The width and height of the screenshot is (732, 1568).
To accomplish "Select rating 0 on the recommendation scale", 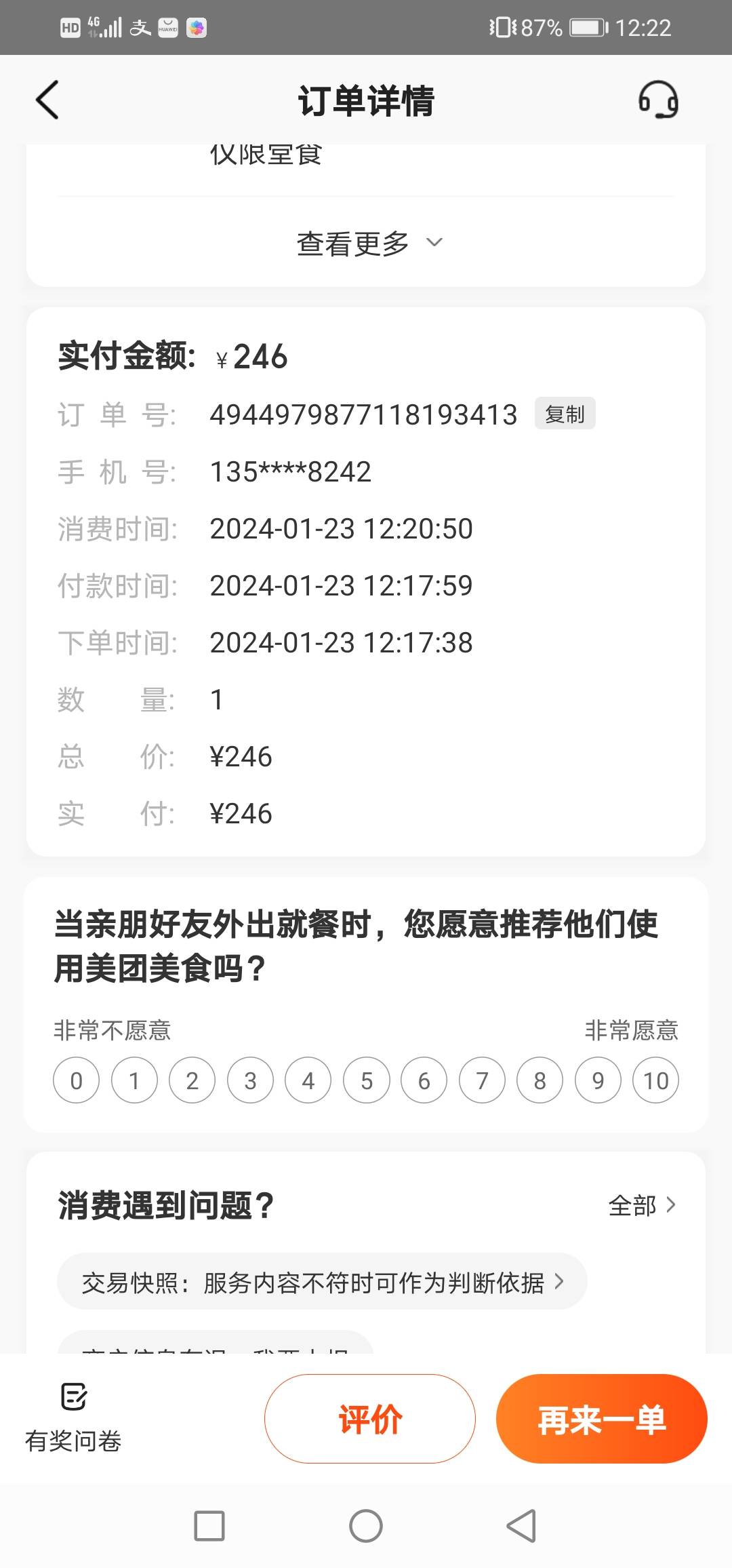I will point(77,1080).
